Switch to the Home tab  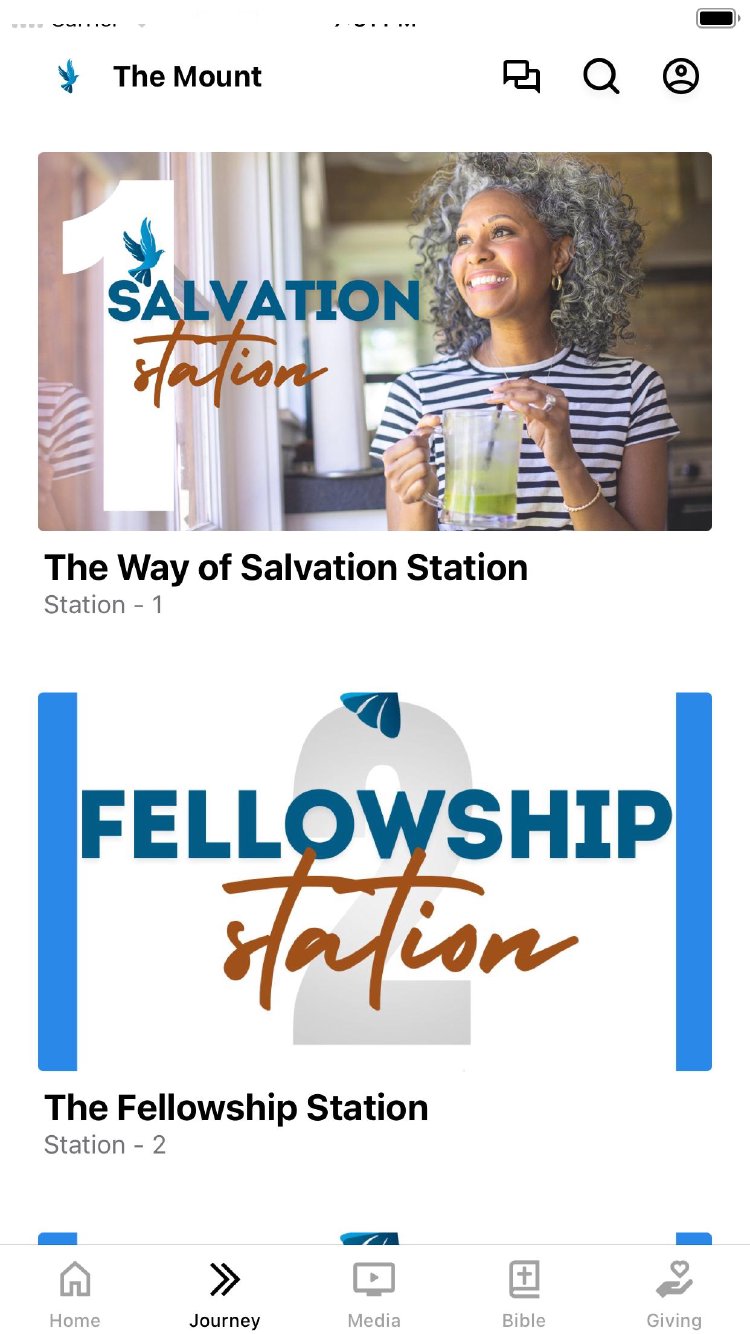point(75,1293)
